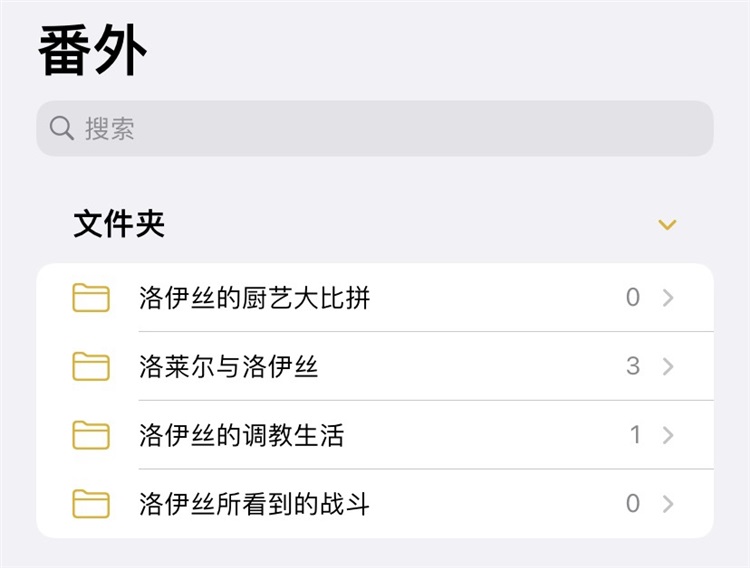Collapse the 文件夹 section chevron
This screenshot has width=750, height=568.
coord(667,225)
